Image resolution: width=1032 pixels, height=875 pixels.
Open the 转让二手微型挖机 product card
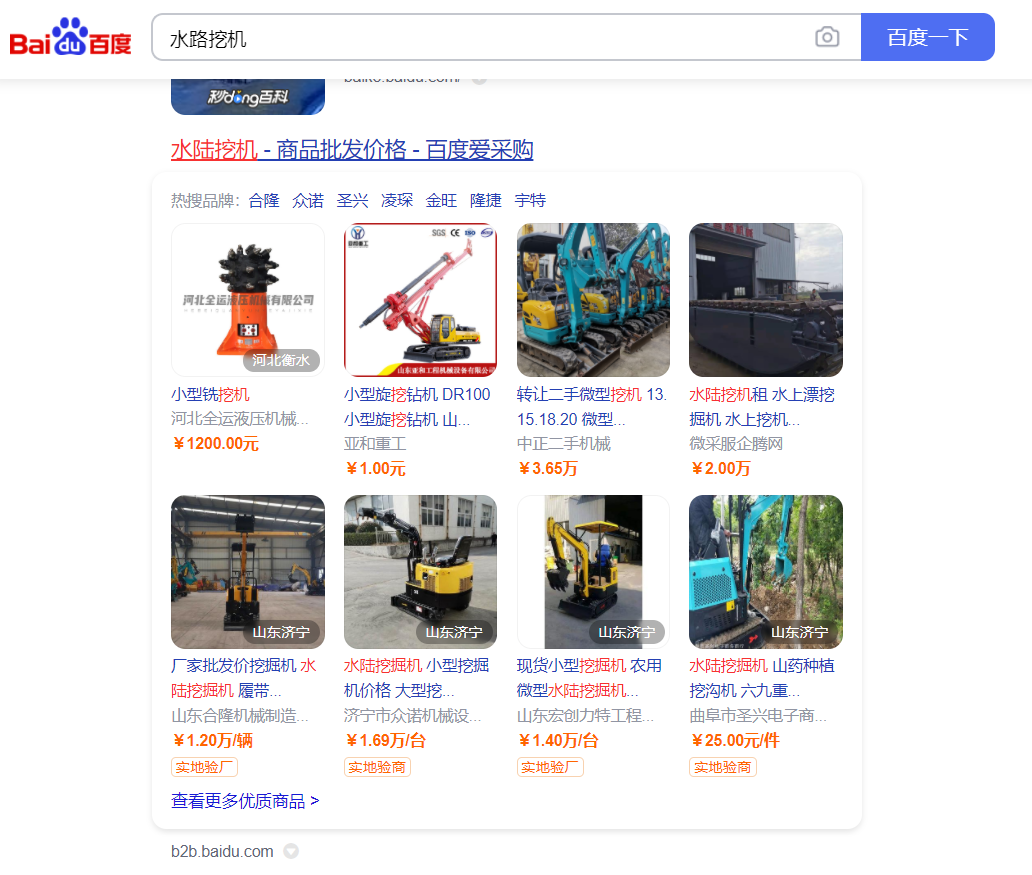click(593, 300)
